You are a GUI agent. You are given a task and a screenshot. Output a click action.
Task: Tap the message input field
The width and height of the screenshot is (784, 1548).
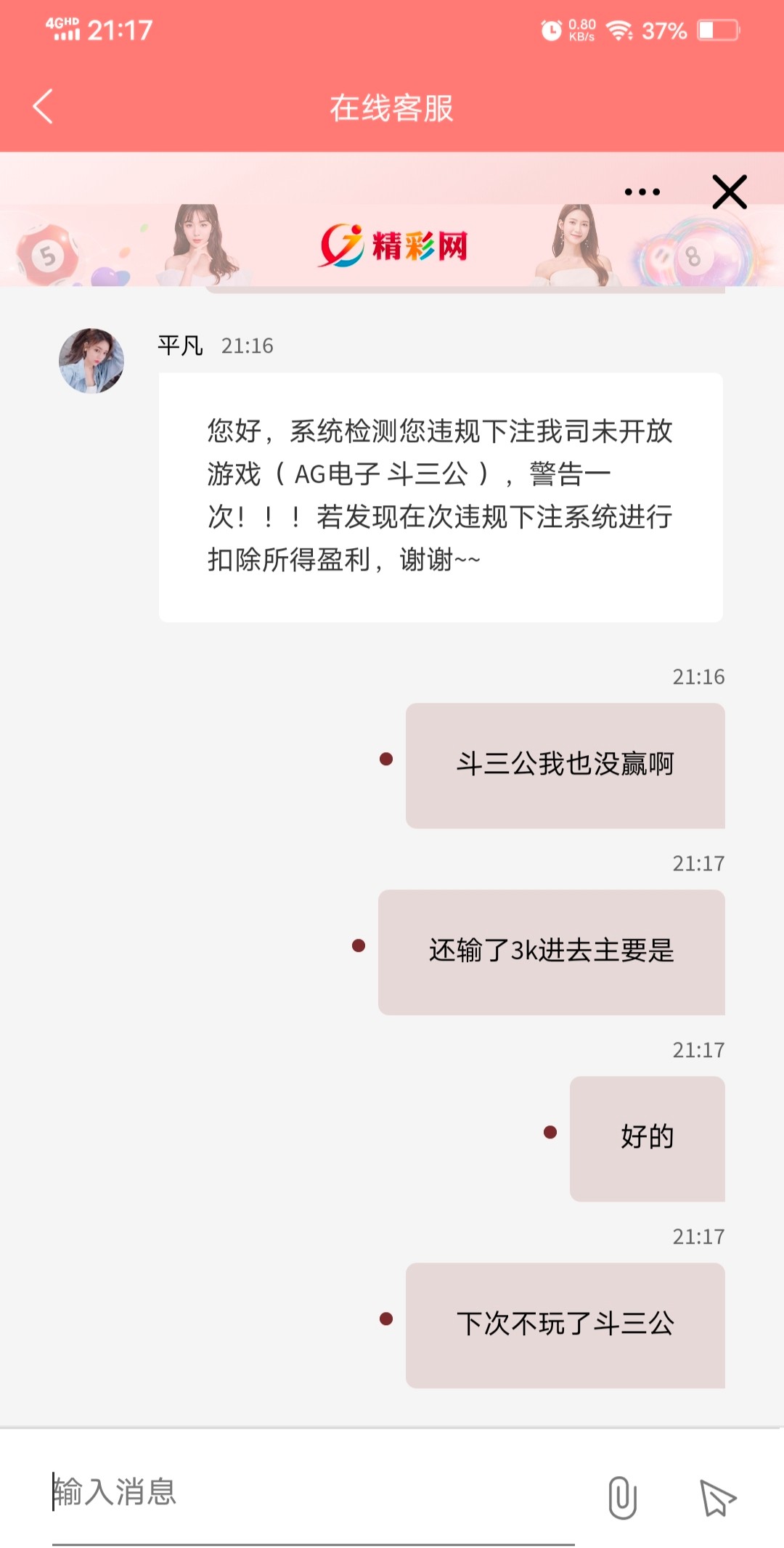coord(312,1493)
